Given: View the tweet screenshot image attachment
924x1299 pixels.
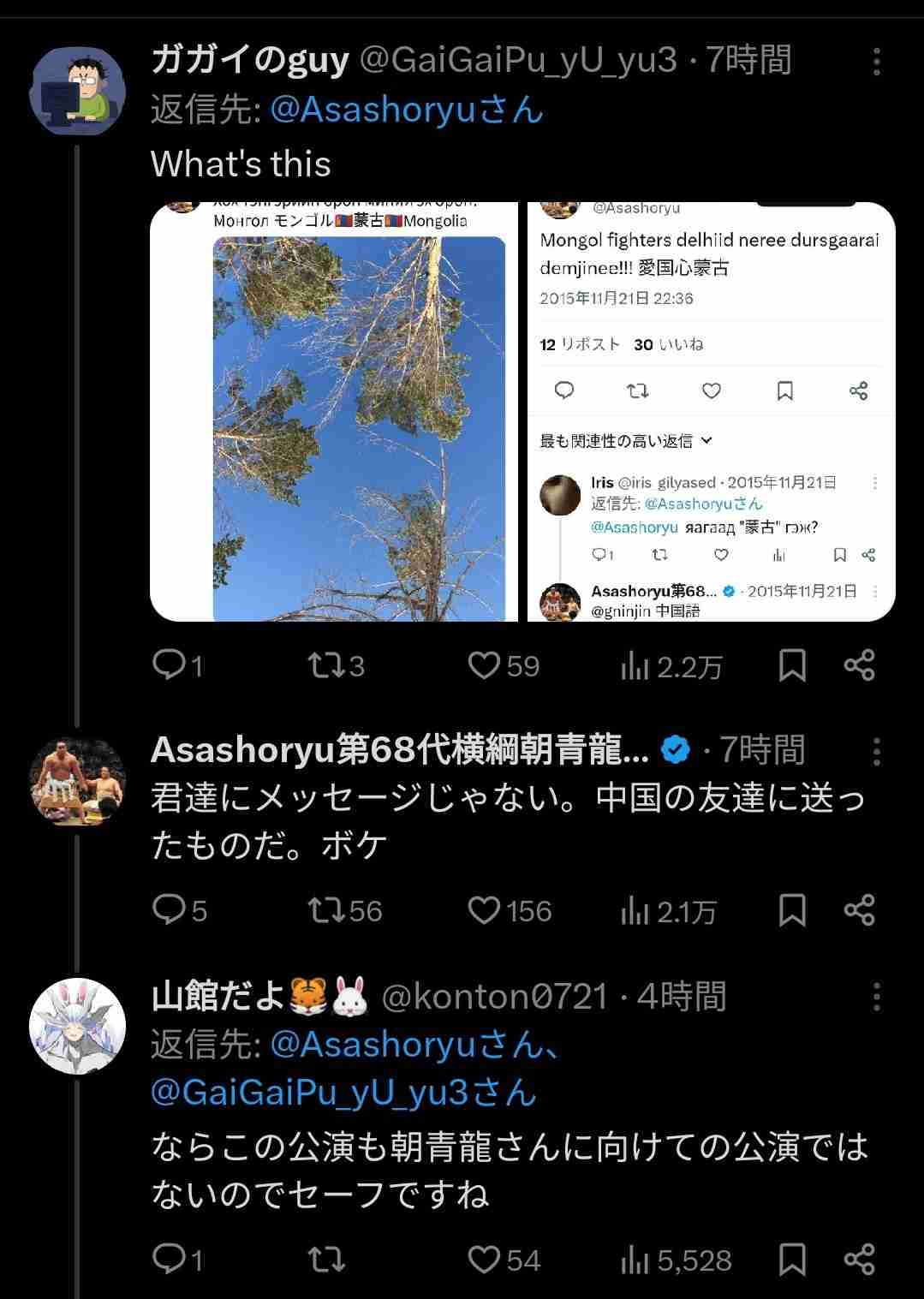Looking at the screenshot, I should pos(711,412).
